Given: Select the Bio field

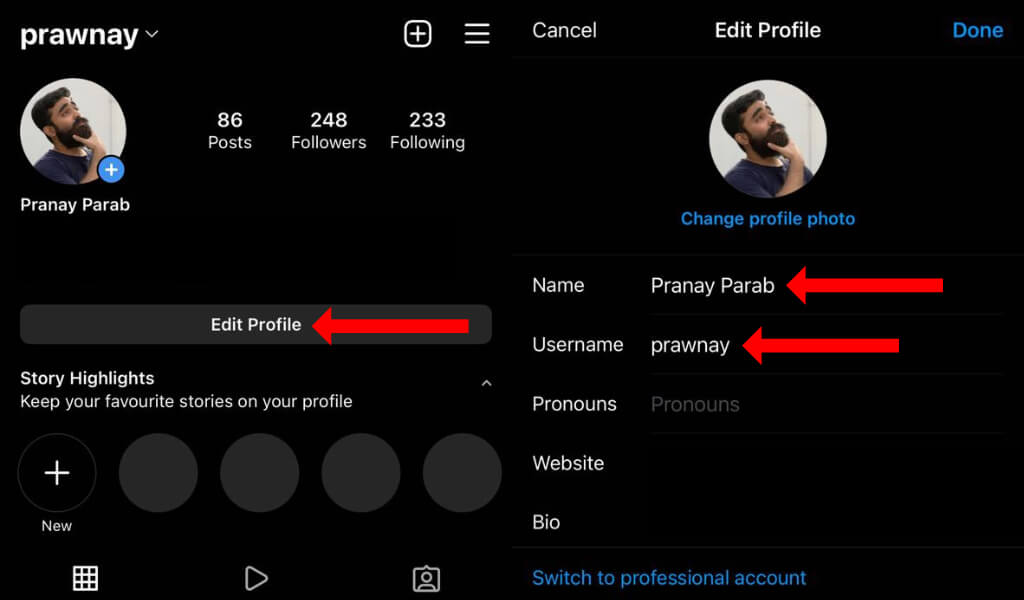Looking at the screenshot, I should coord(800,522).
